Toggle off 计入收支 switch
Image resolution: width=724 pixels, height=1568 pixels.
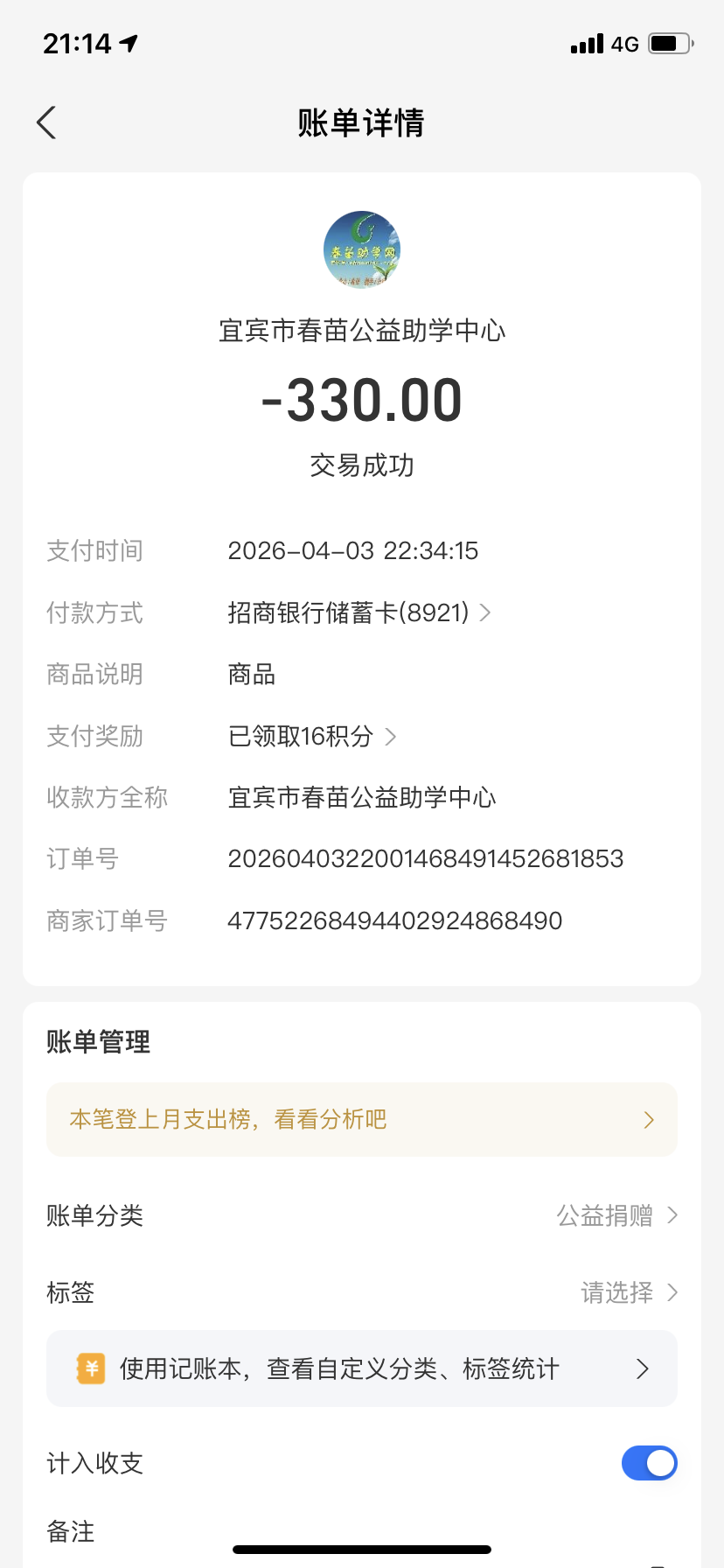click(649, 1463)
